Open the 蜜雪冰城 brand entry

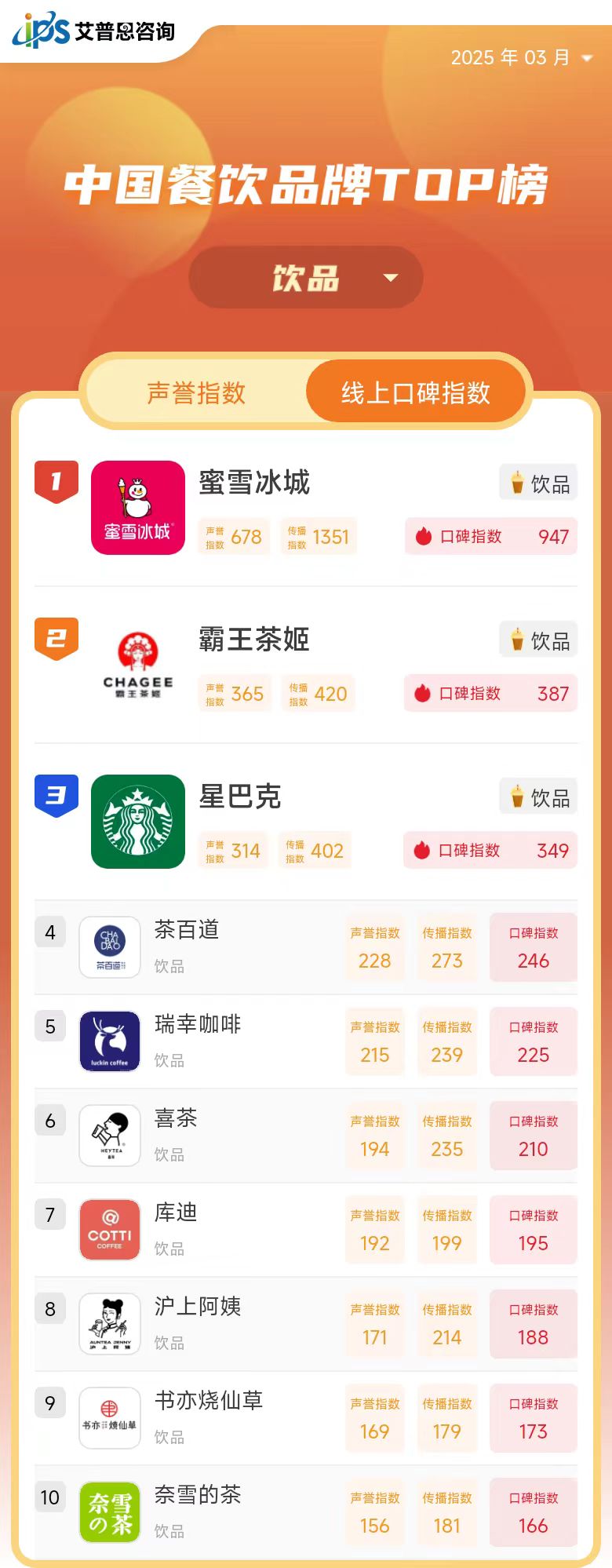(253, 483)
